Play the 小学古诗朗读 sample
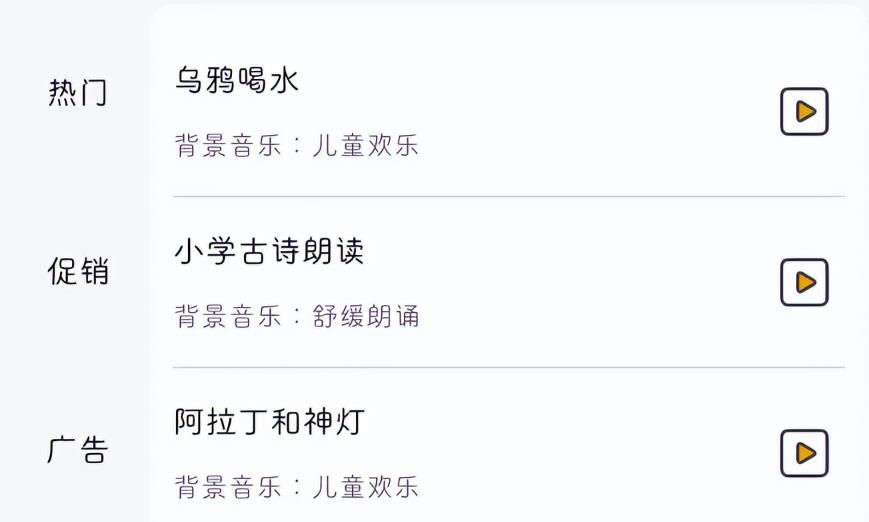This screenshot has width=869, height=522. point(804,283)
